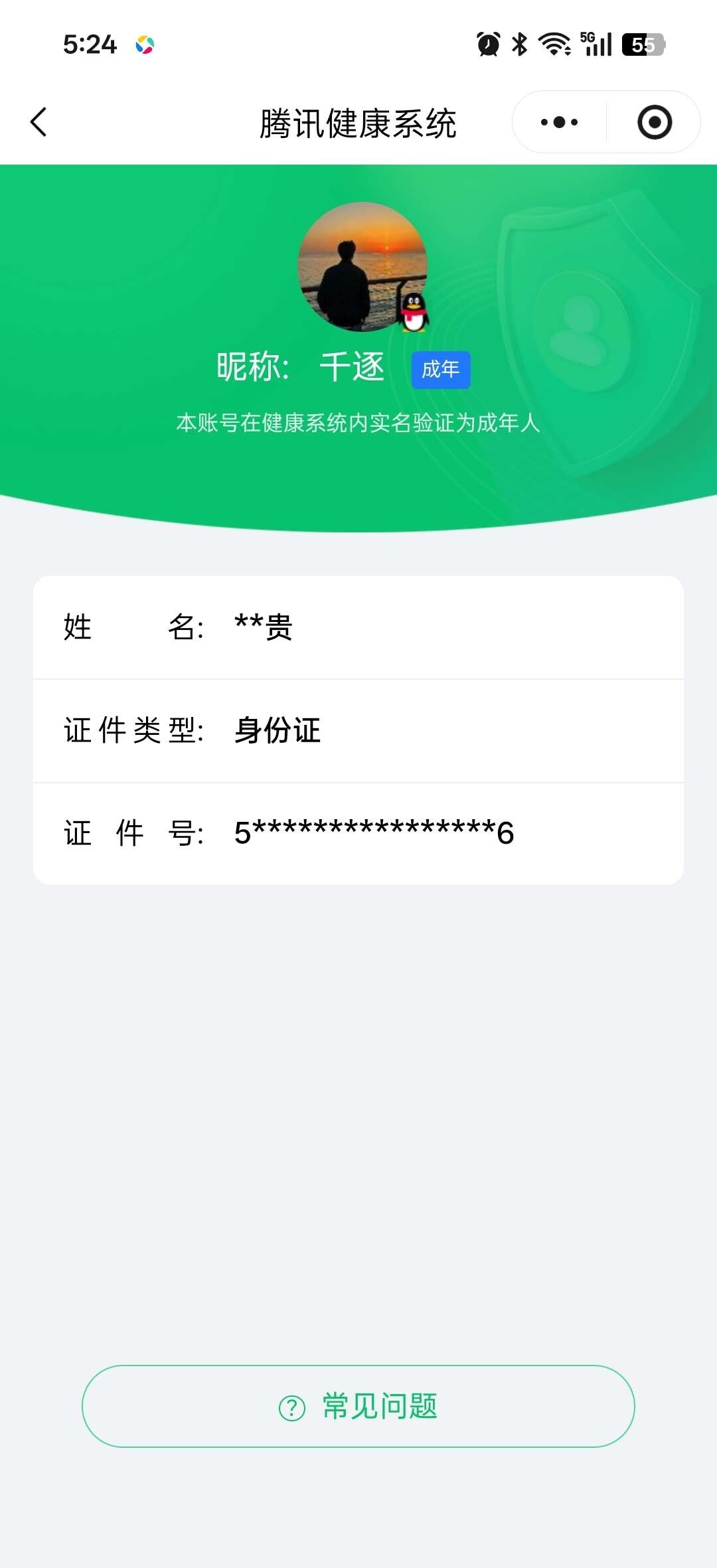Tap the nickname 千逐
Viewport: 717px width, 1568px height.
[350, 367]
